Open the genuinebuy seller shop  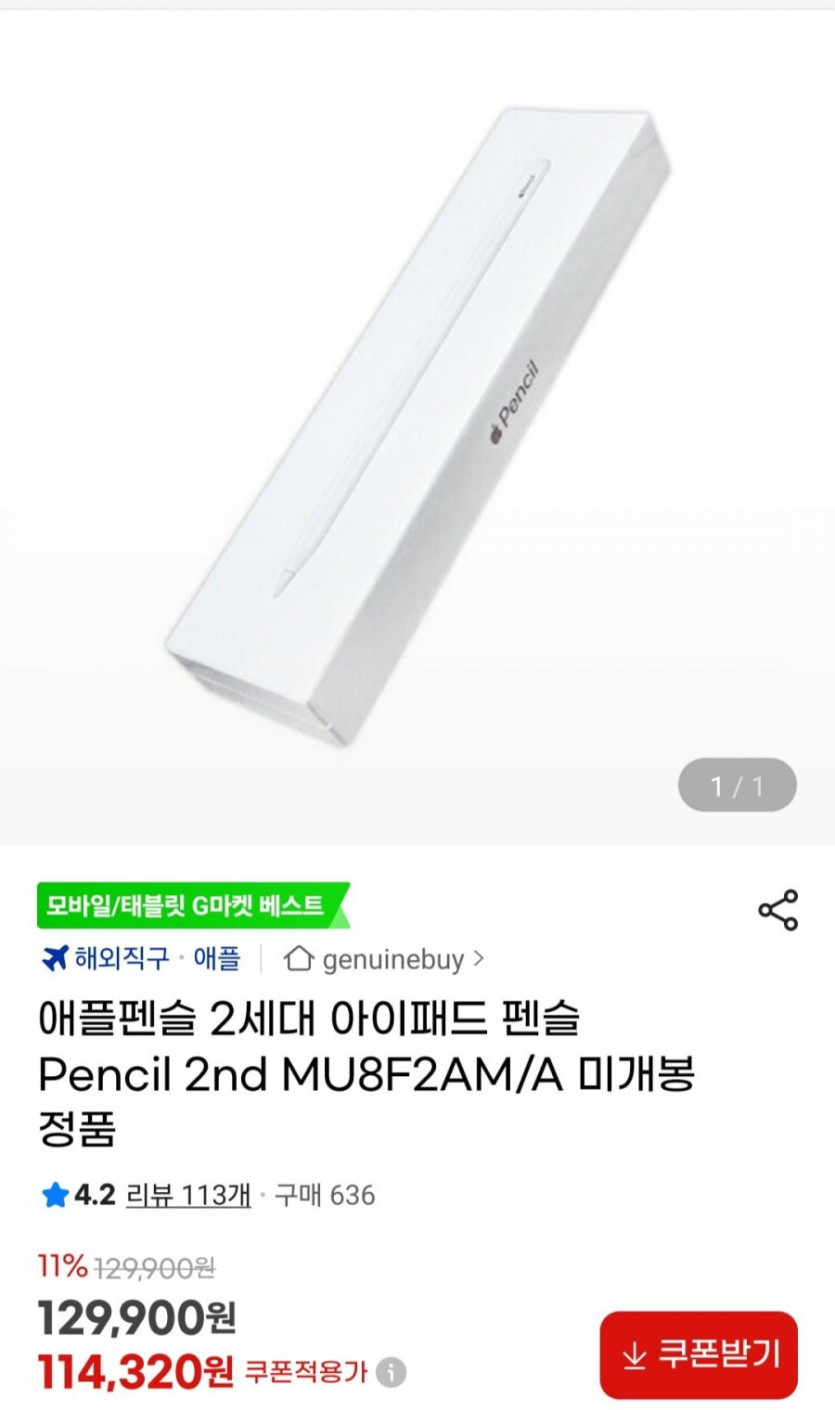click(x=385, y=959)
